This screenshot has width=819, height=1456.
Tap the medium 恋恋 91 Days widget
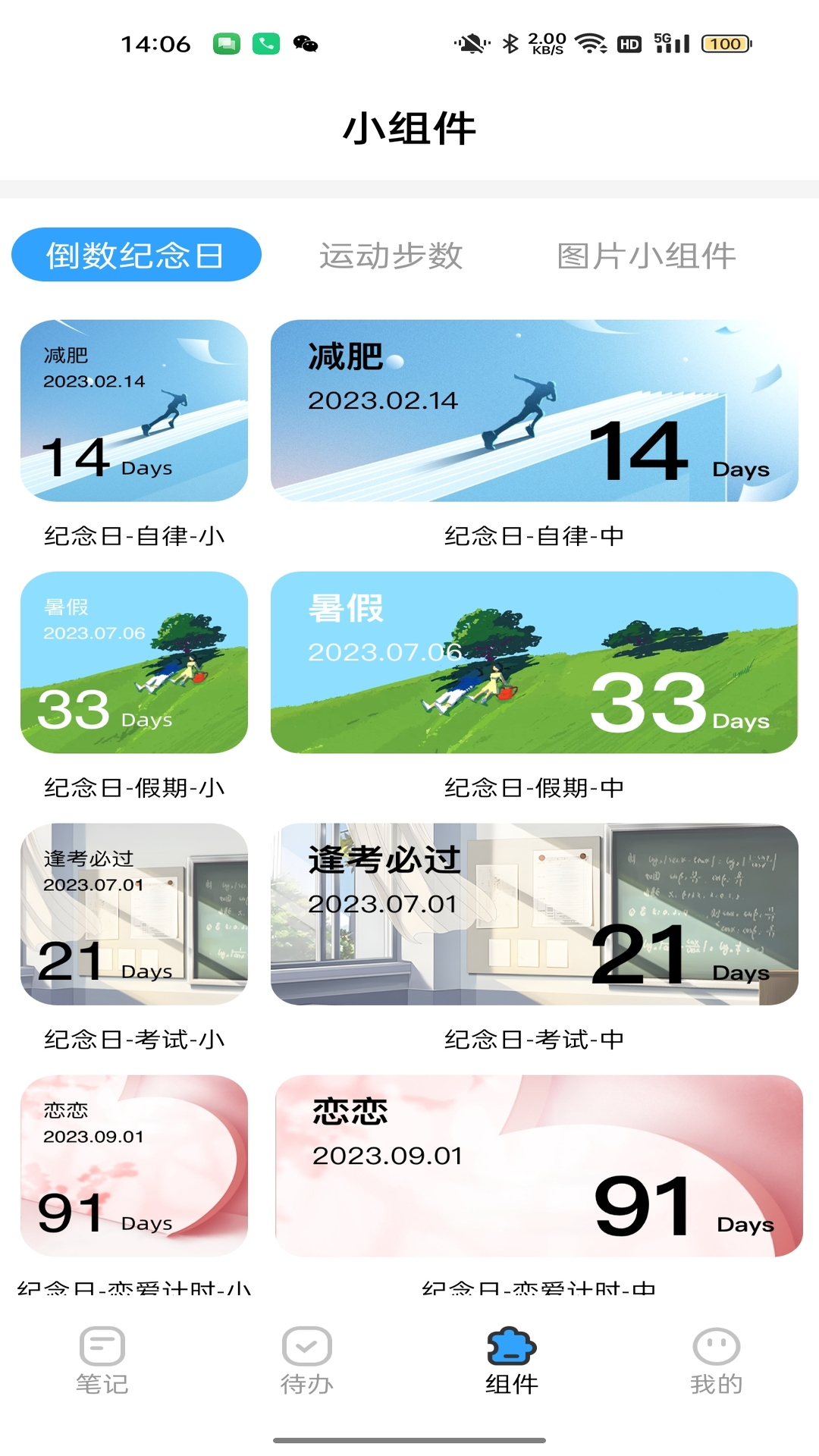538,1166
